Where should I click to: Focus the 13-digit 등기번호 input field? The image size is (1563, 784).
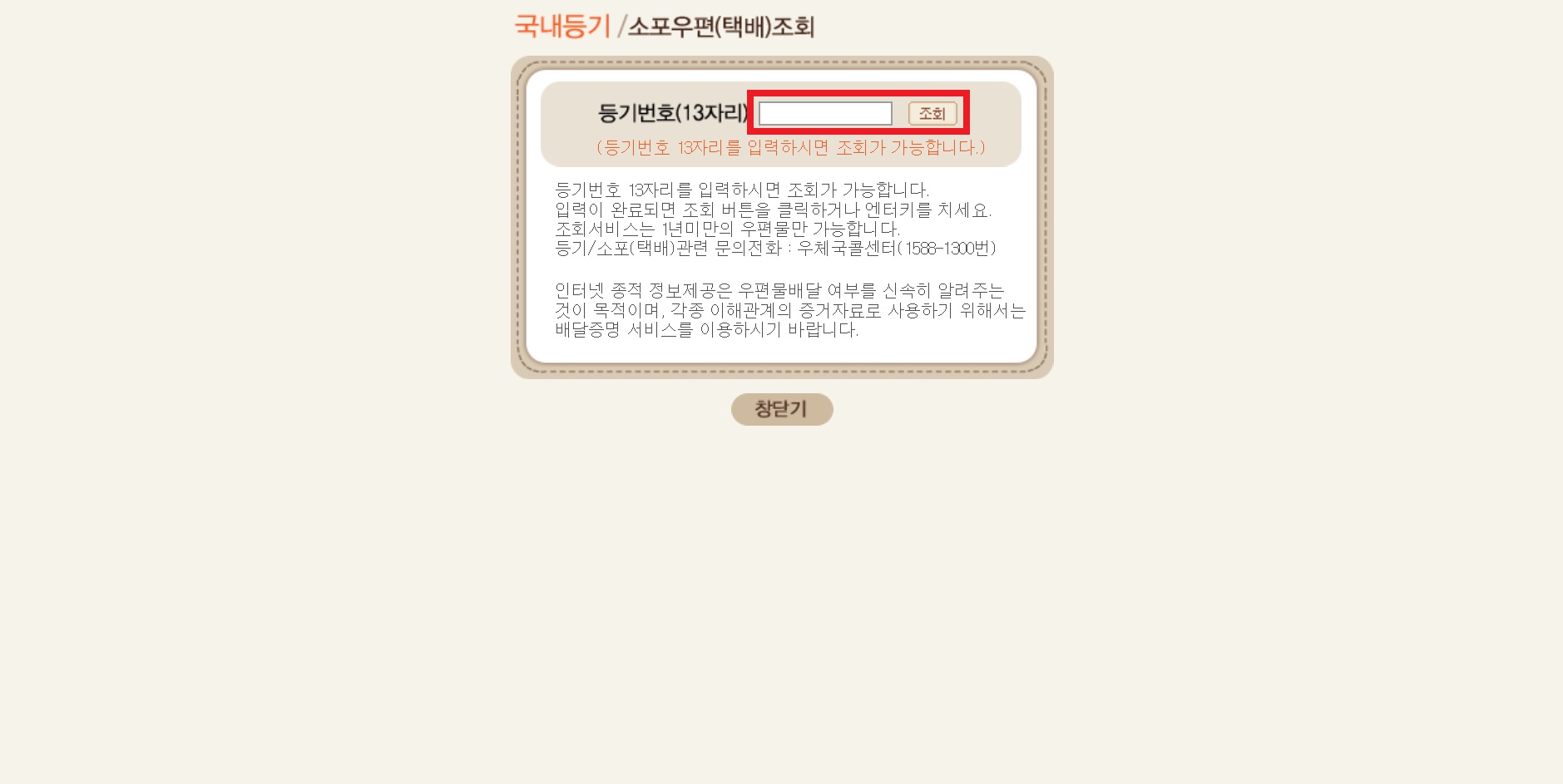(x=824, y=113)
